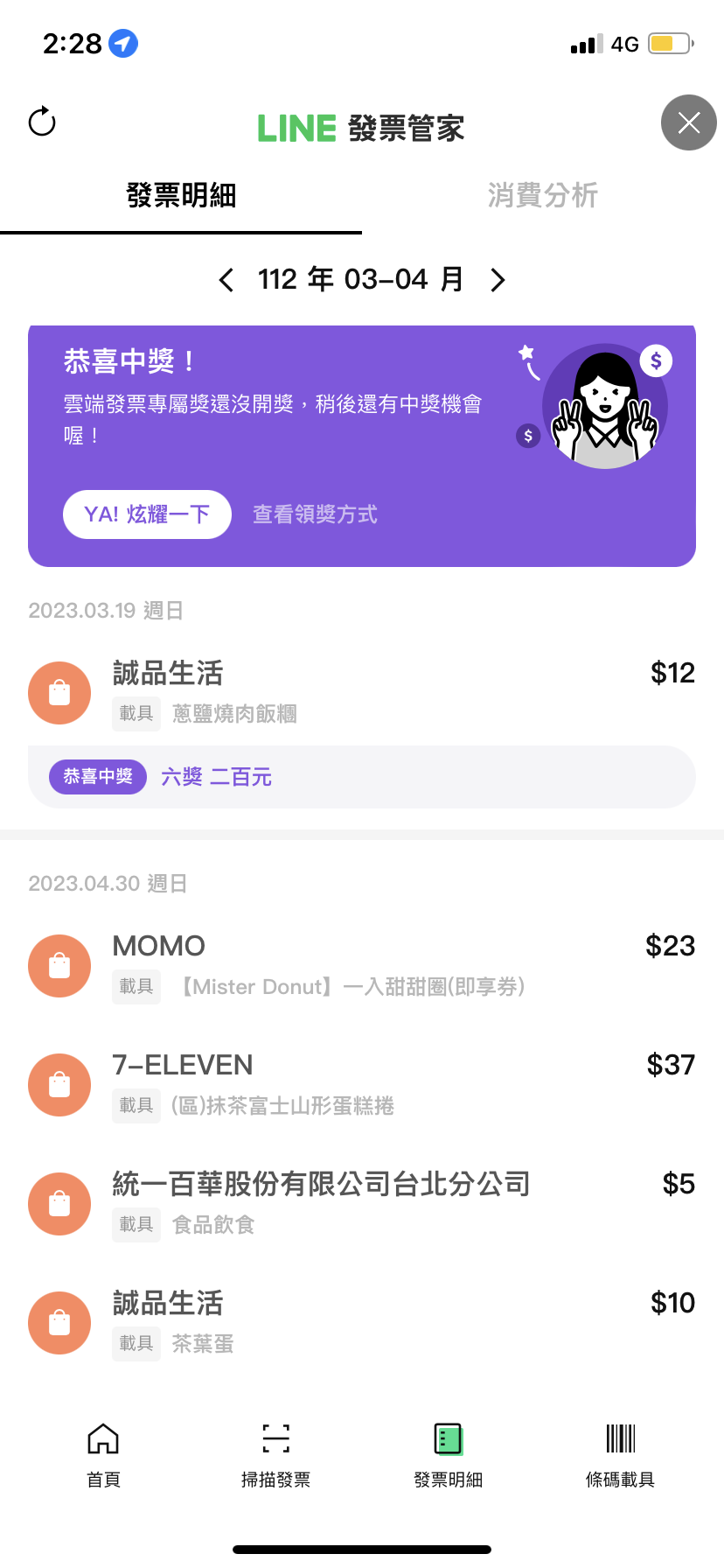The height and width of the screenshot is (1568, 724).
Task: Open 掃描發票 in the bottom bar
Action: [x=275, y=1456]
